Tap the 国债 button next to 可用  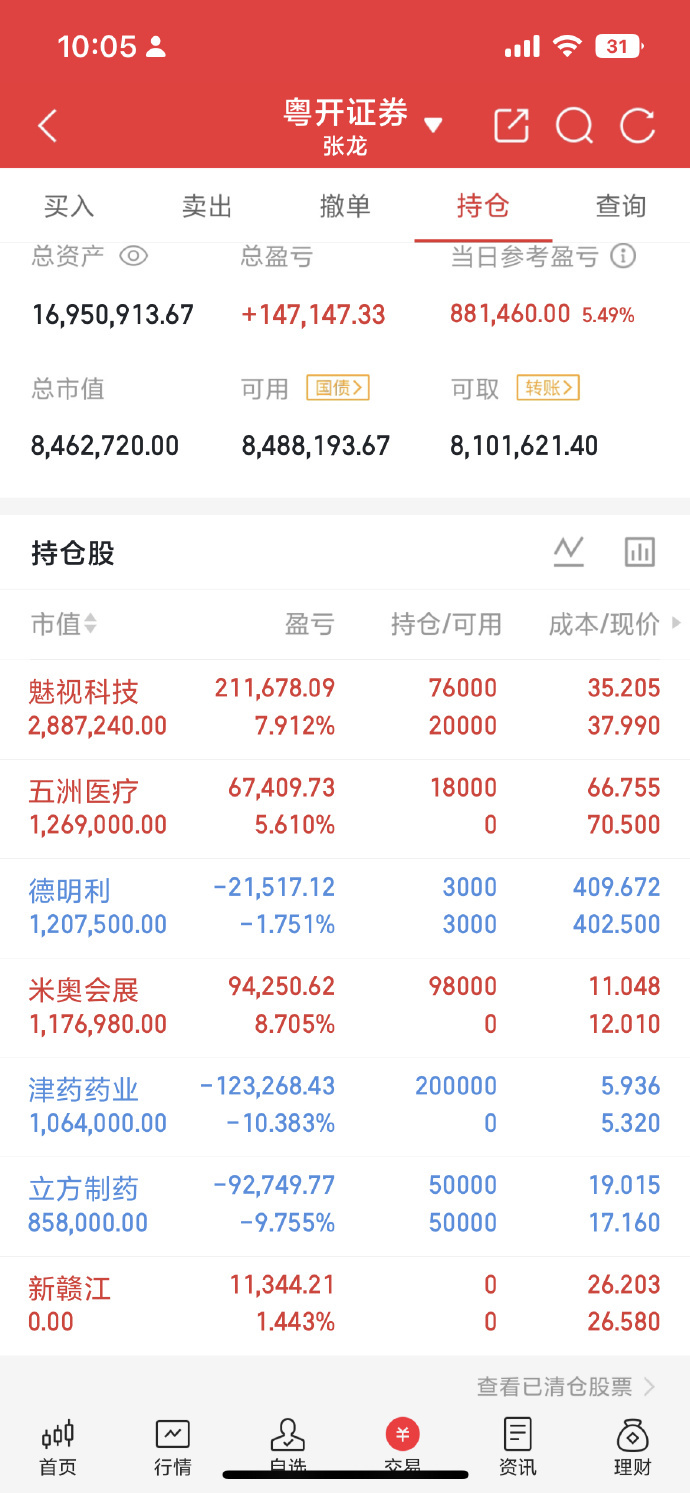click(338, 388)
